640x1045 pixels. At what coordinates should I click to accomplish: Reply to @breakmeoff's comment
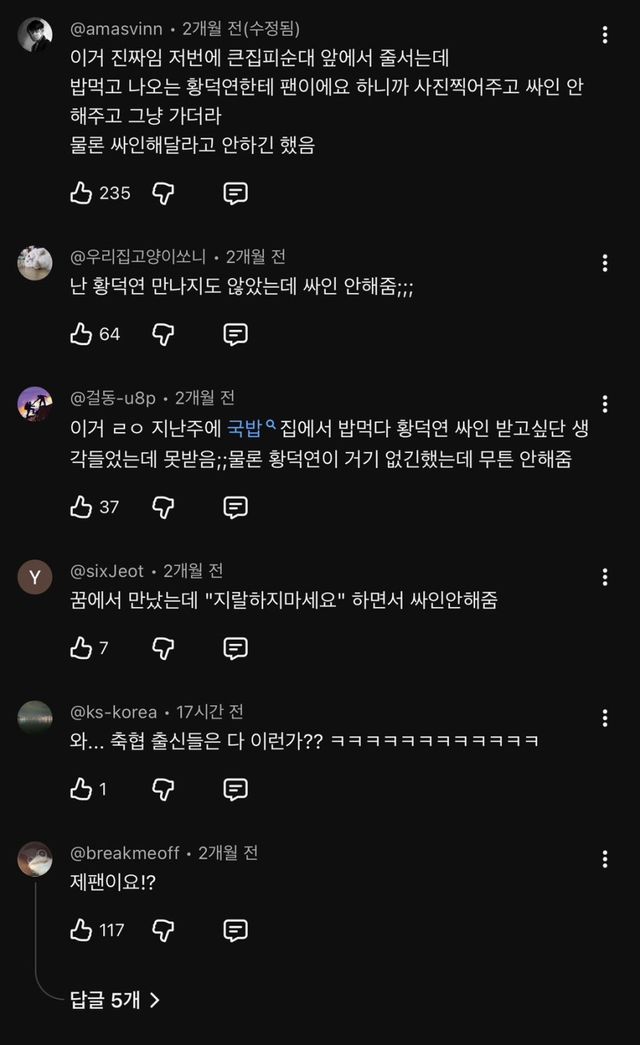click(x=235, y=930)
